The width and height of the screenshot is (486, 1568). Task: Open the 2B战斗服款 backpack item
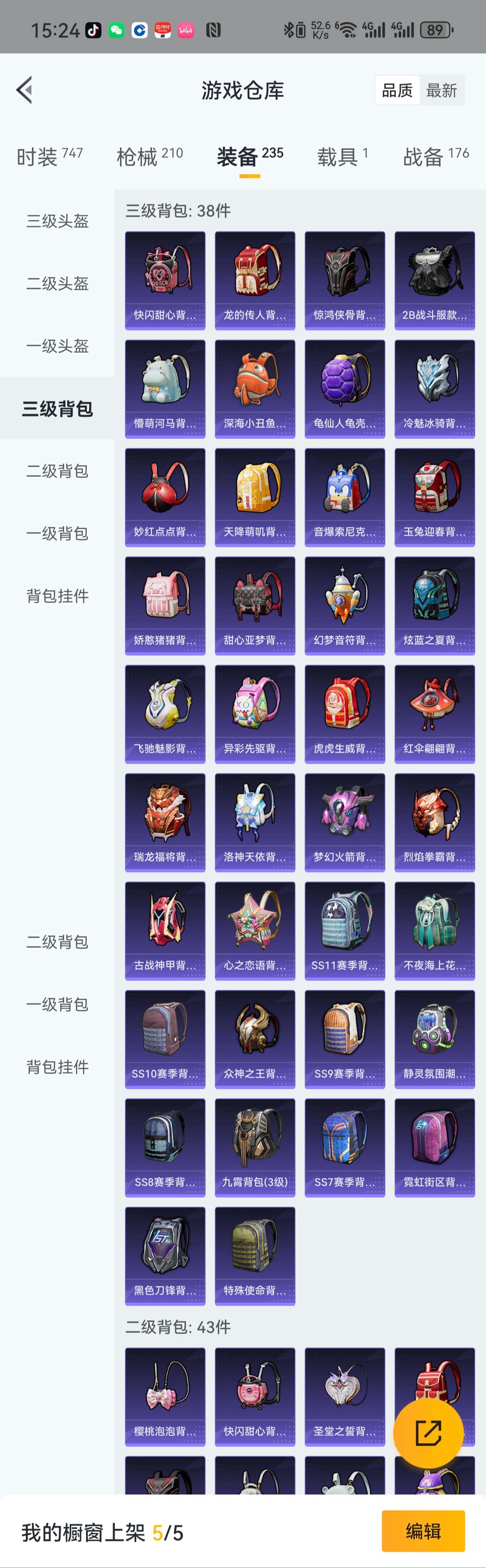point(434,280)
